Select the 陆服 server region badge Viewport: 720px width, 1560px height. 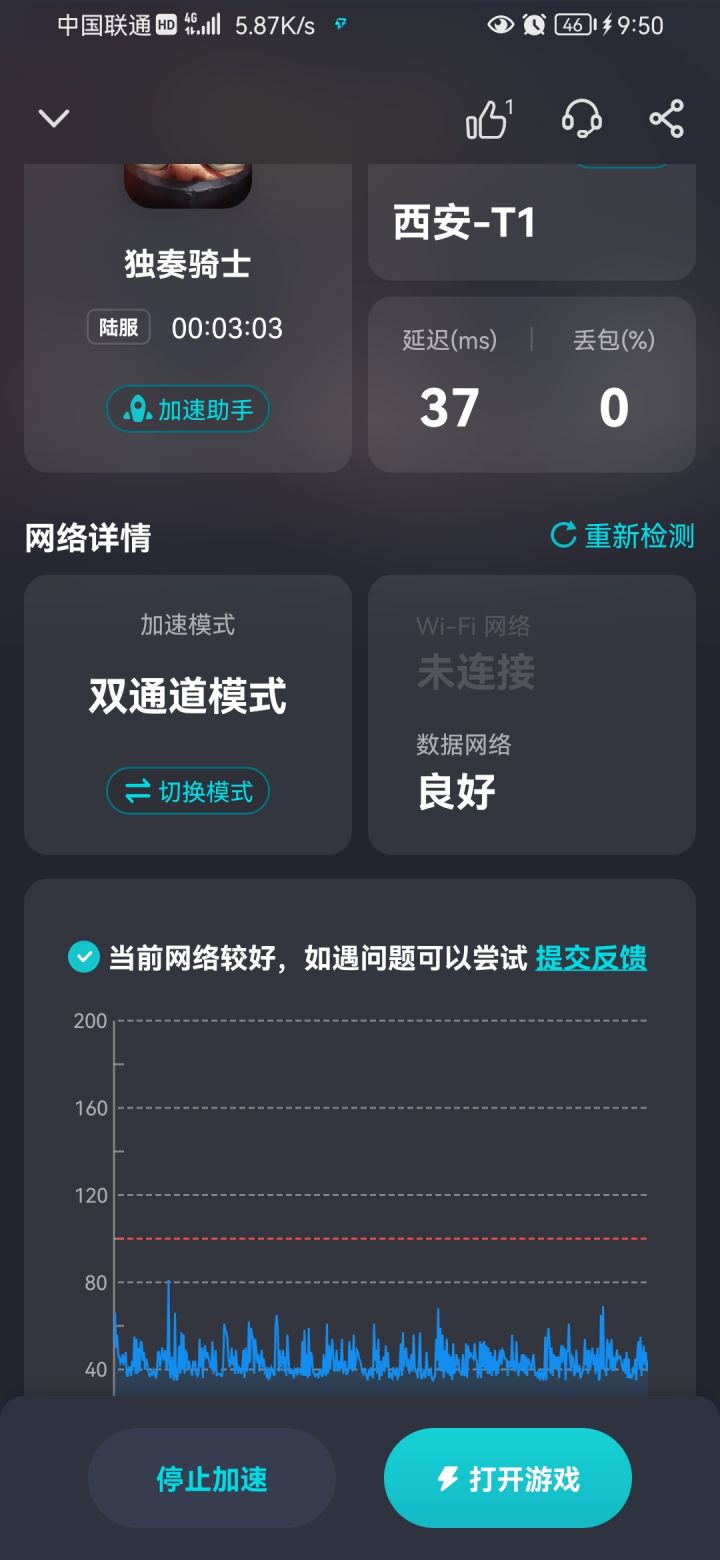click(x=117, y=327)
